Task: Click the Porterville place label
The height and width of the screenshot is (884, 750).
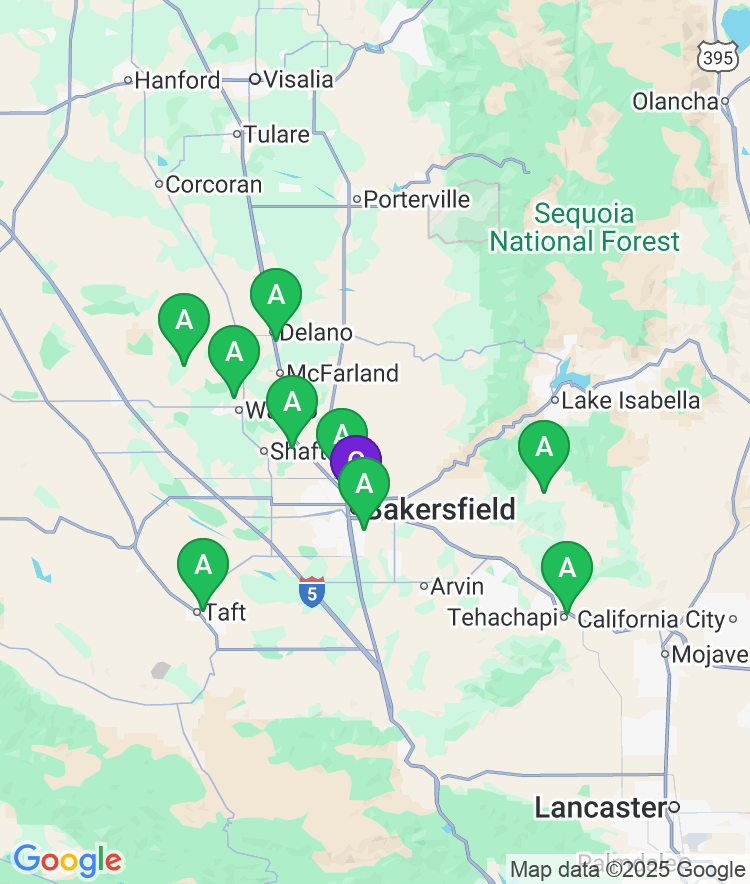Action: point(416,199)
